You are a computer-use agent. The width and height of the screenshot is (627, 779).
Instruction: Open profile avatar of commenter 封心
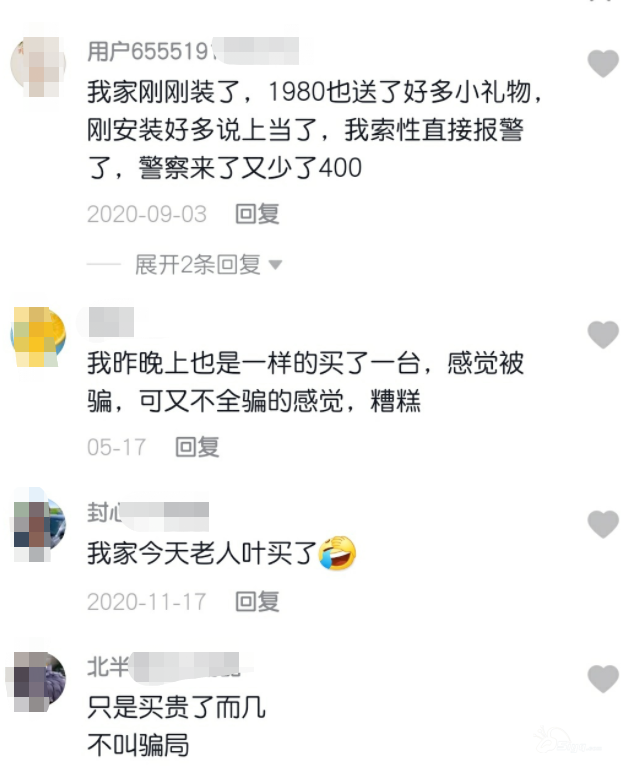pyautogui.click(x=38, y=526)
